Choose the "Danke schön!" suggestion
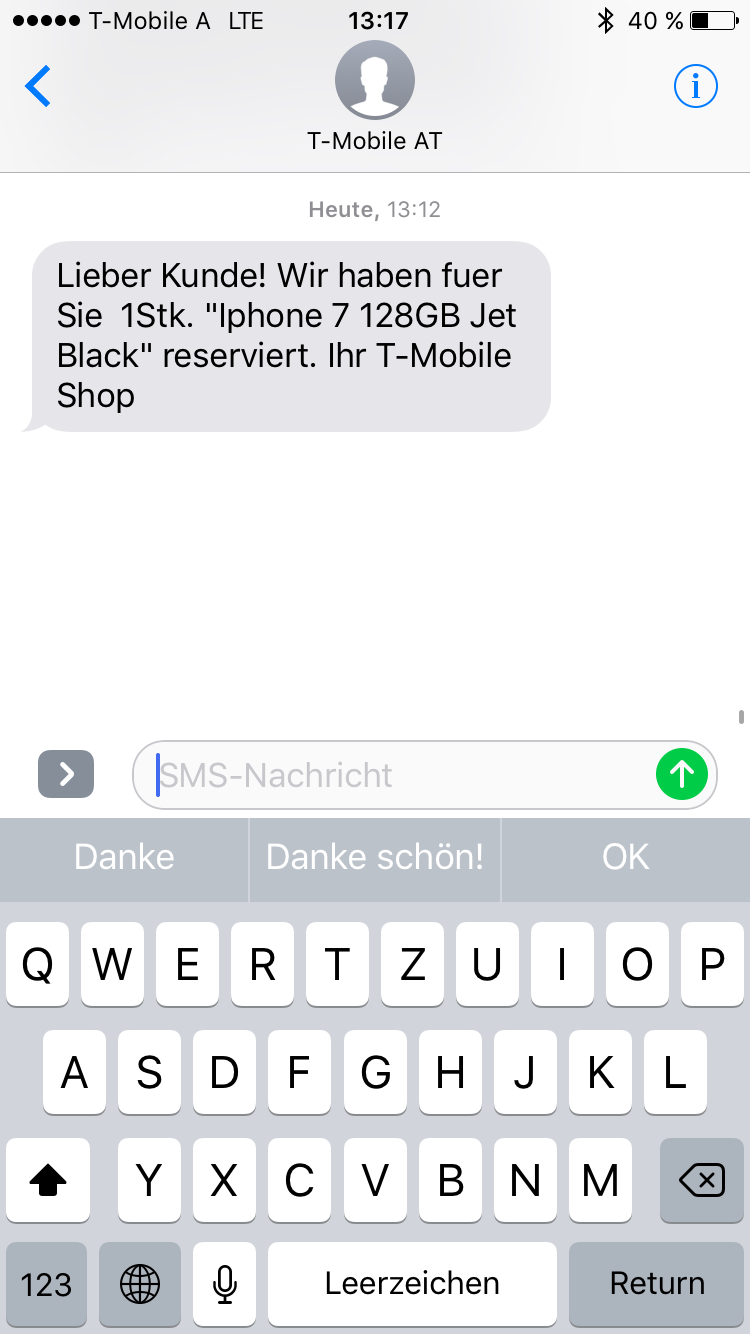Image resolution: width=750 pixels, height=1334 pixels. point(375,857)
